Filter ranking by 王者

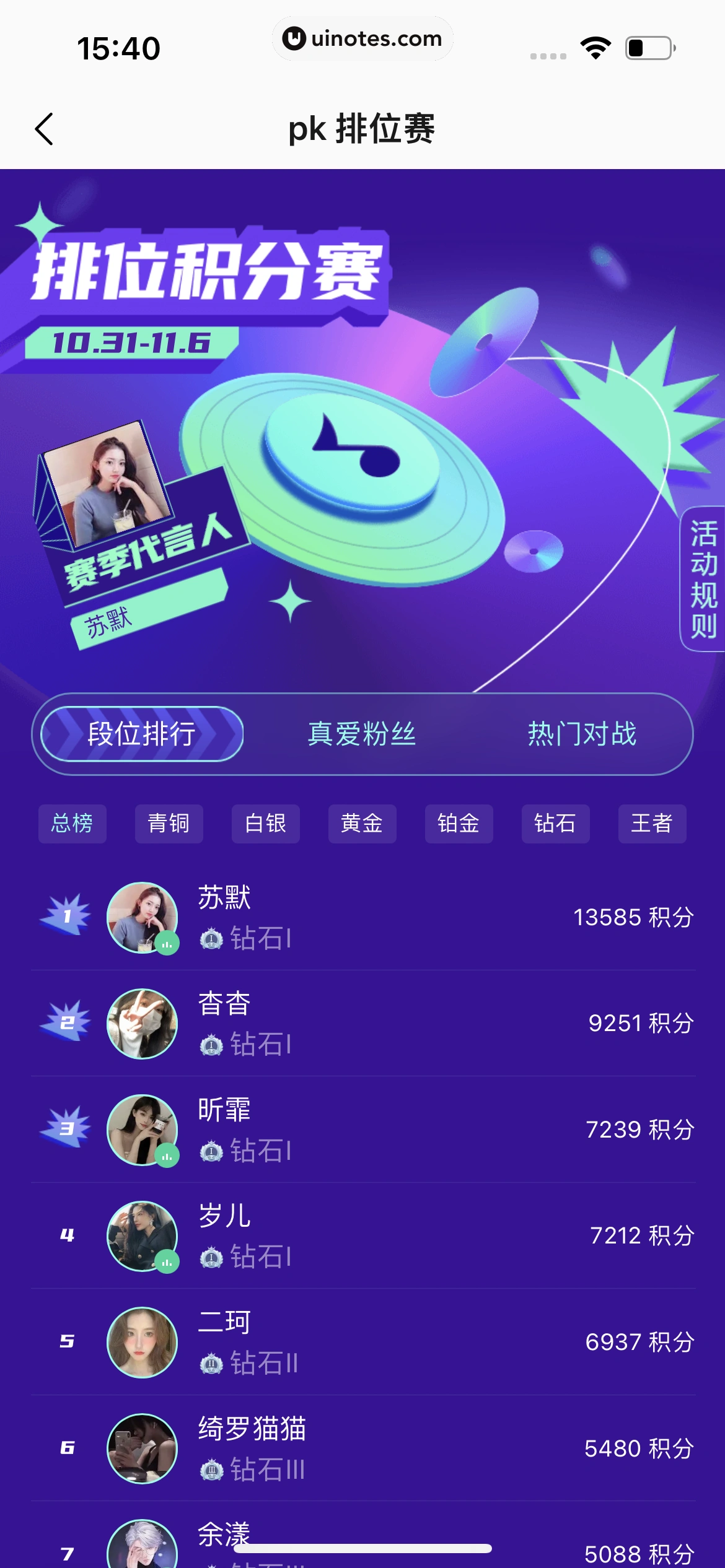pos(652,824)
